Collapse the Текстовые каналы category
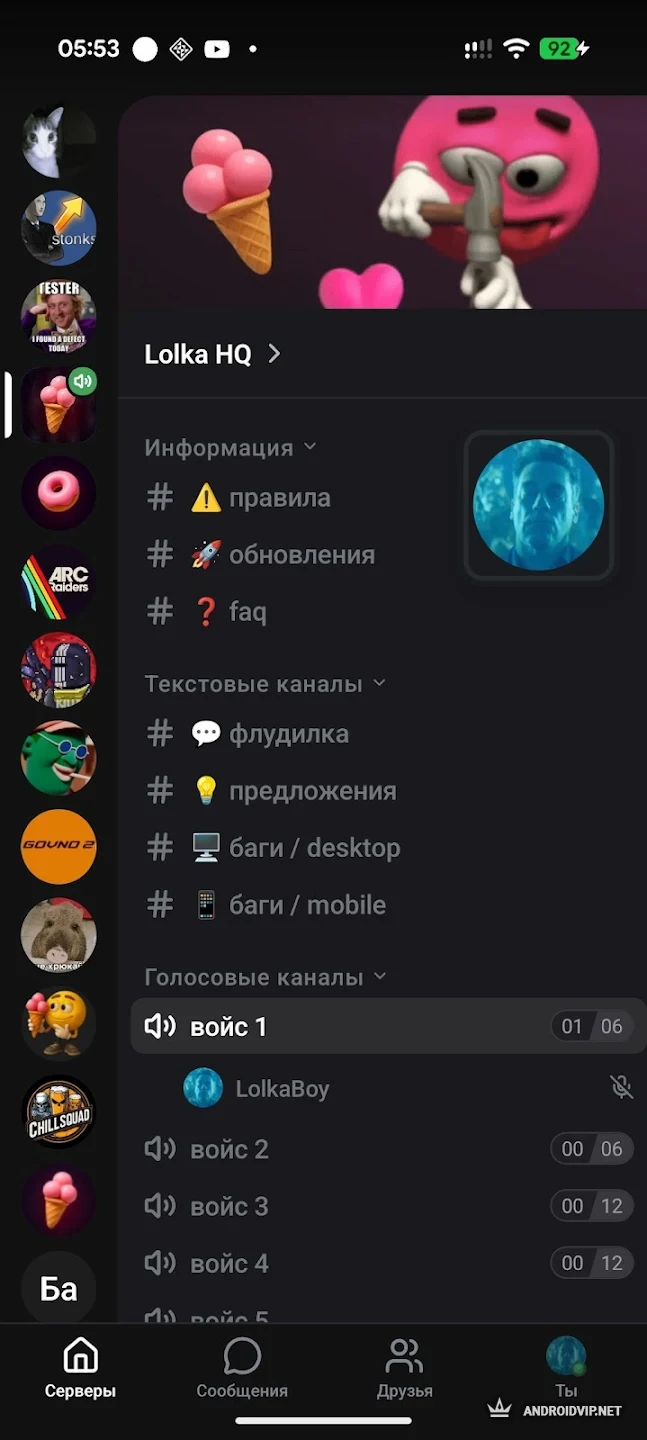Viewport: 647px width, 1440px height. 264,684
